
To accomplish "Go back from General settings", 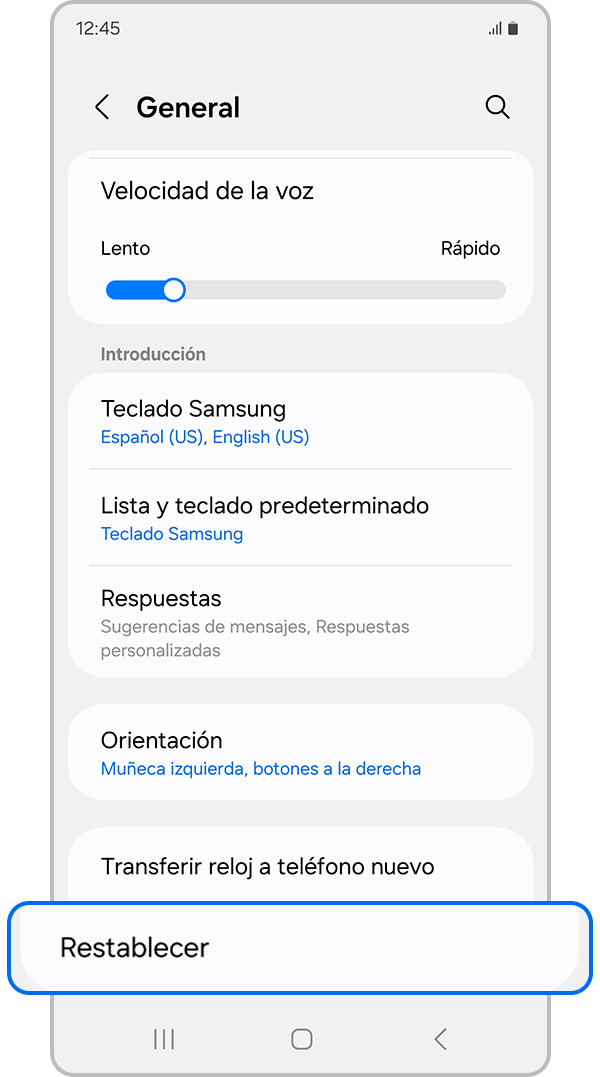I will coord(102,108).
